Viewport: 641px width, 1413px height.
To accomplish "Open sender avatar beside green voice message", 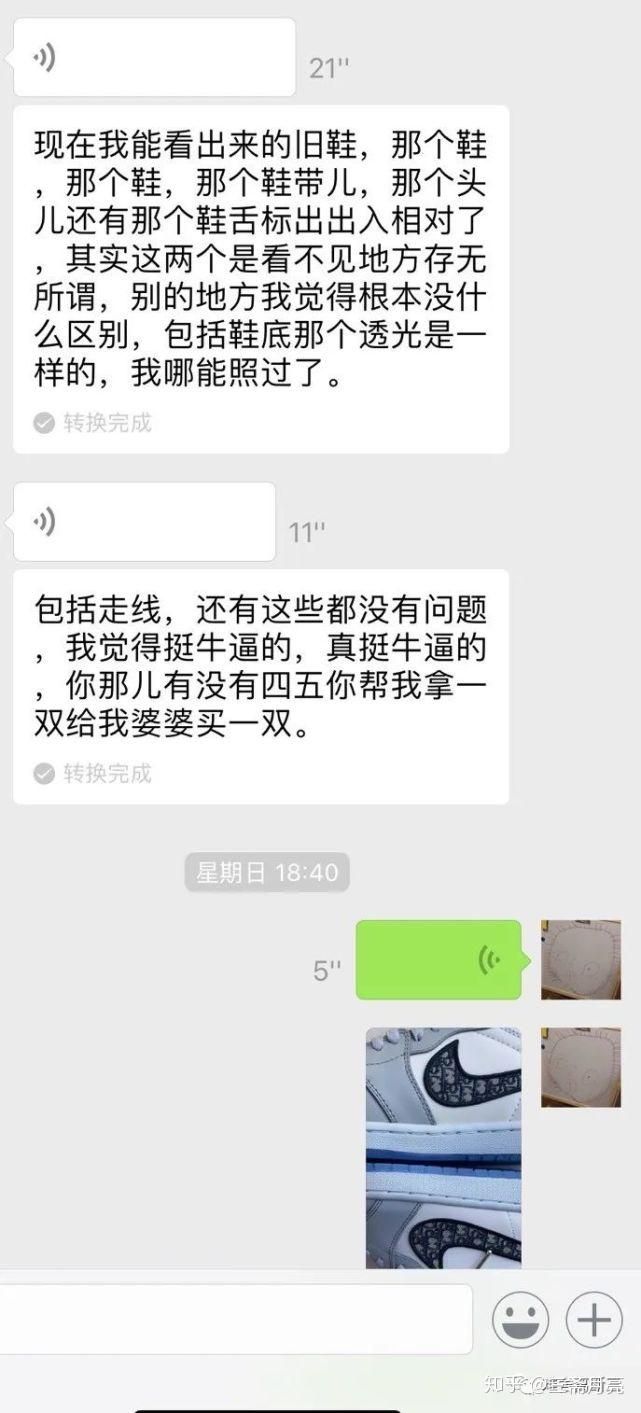I will pyautogui.click(x=581, y=960).
